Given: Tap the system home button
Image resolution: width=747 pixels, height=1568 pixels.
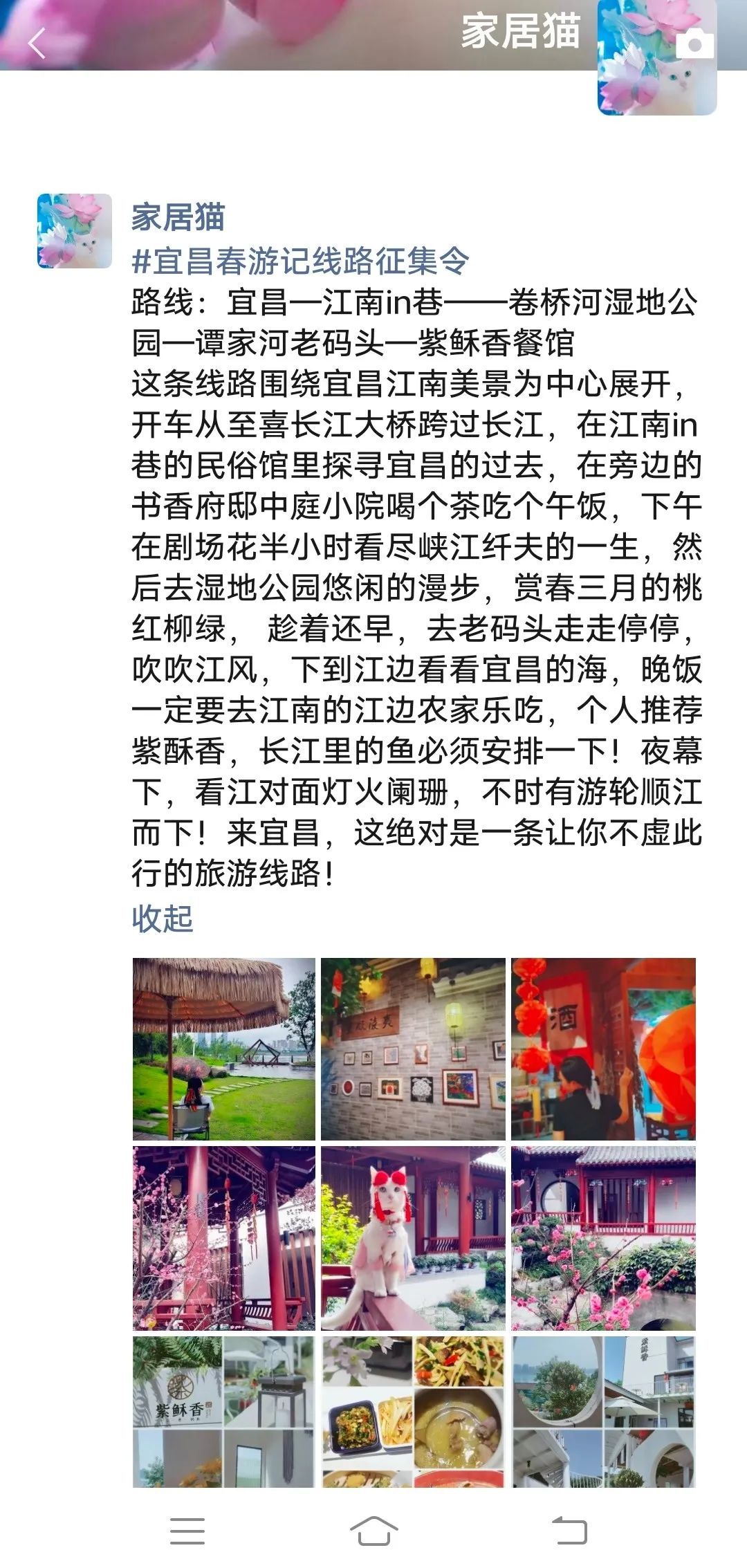Looking at the screenshot, I should tap(373, 1531).
